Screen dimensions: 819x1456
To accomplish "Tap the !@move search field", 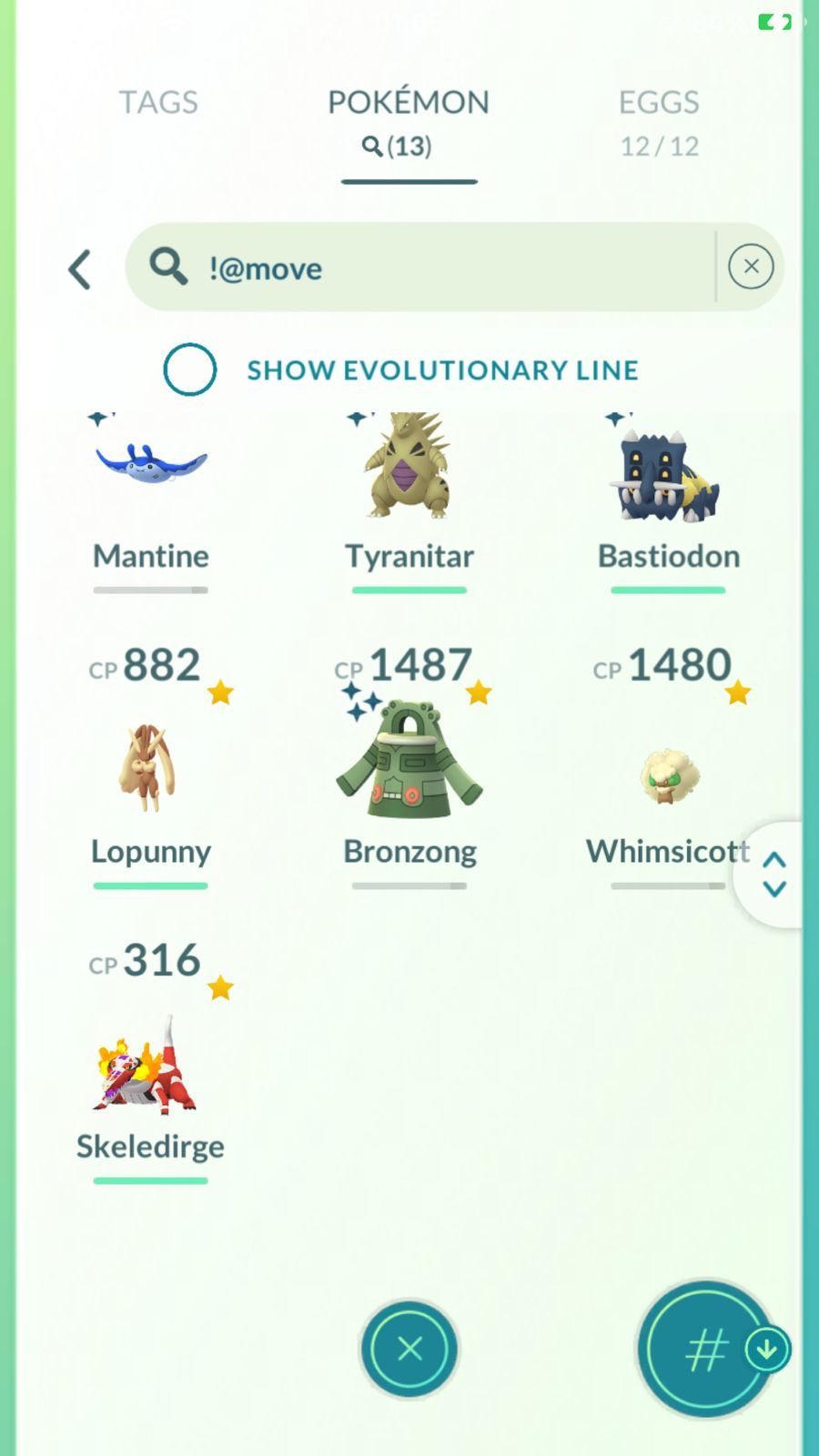I will [420, 268].
